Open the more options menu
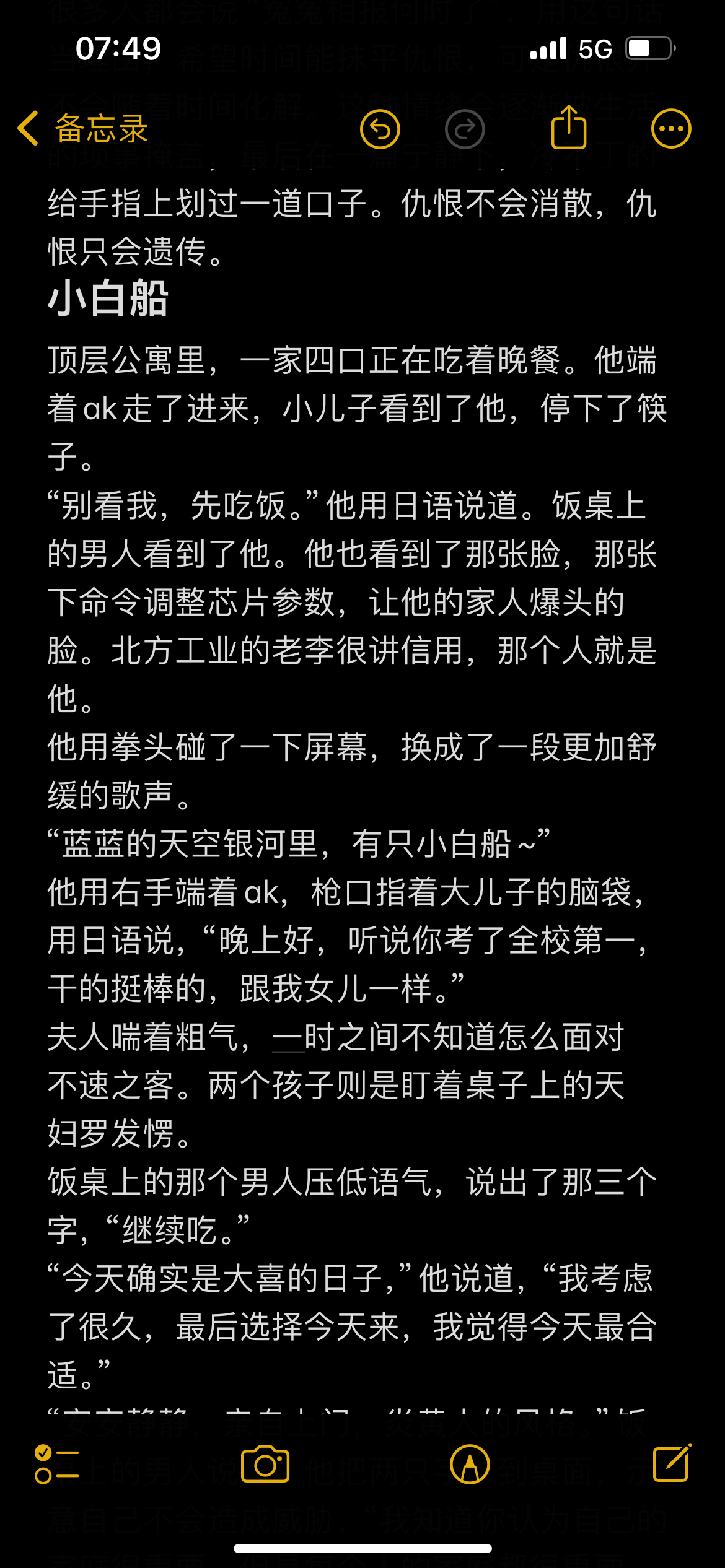Screen dimensions: 725x1568 click(671, 129)
